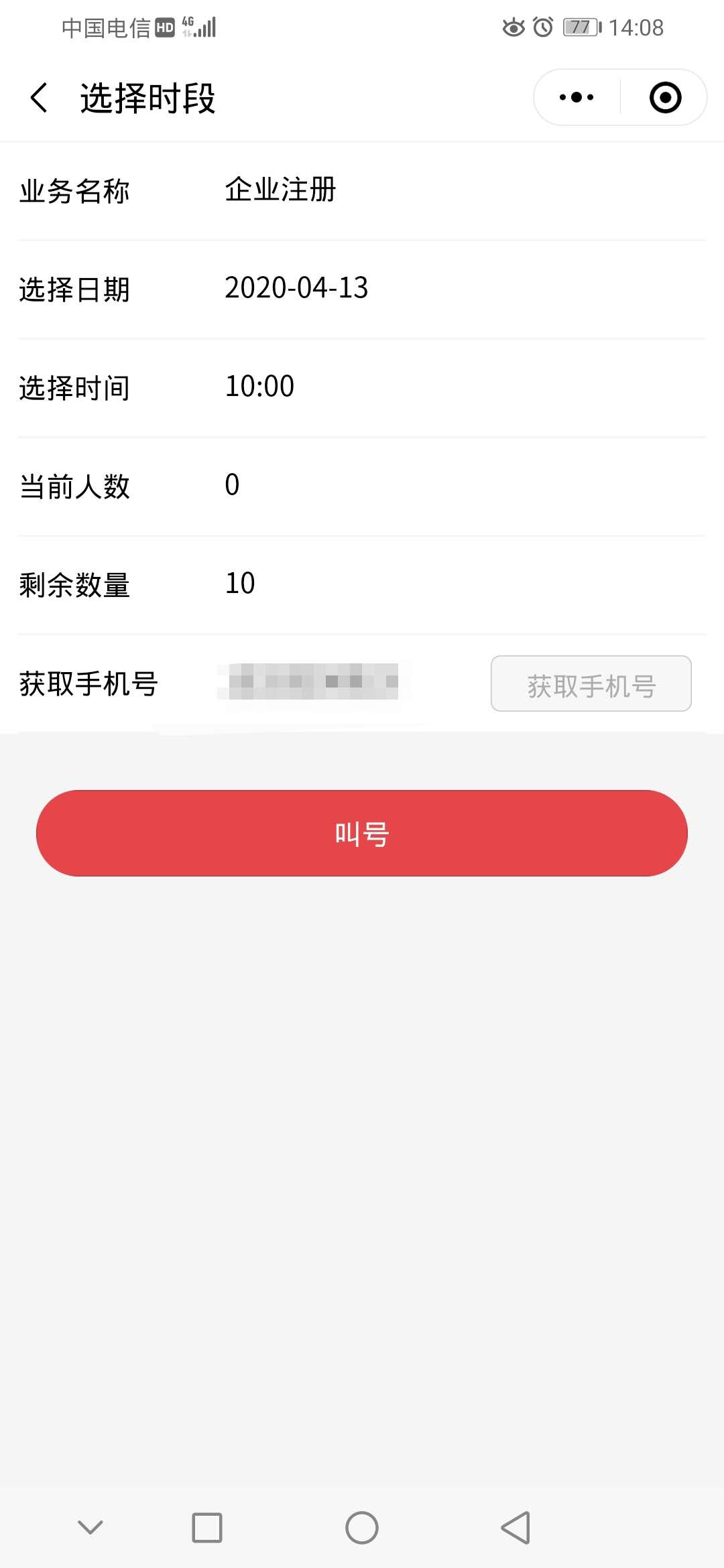
Task: Open the recent apps overview
Action: tap(207, 1528)
